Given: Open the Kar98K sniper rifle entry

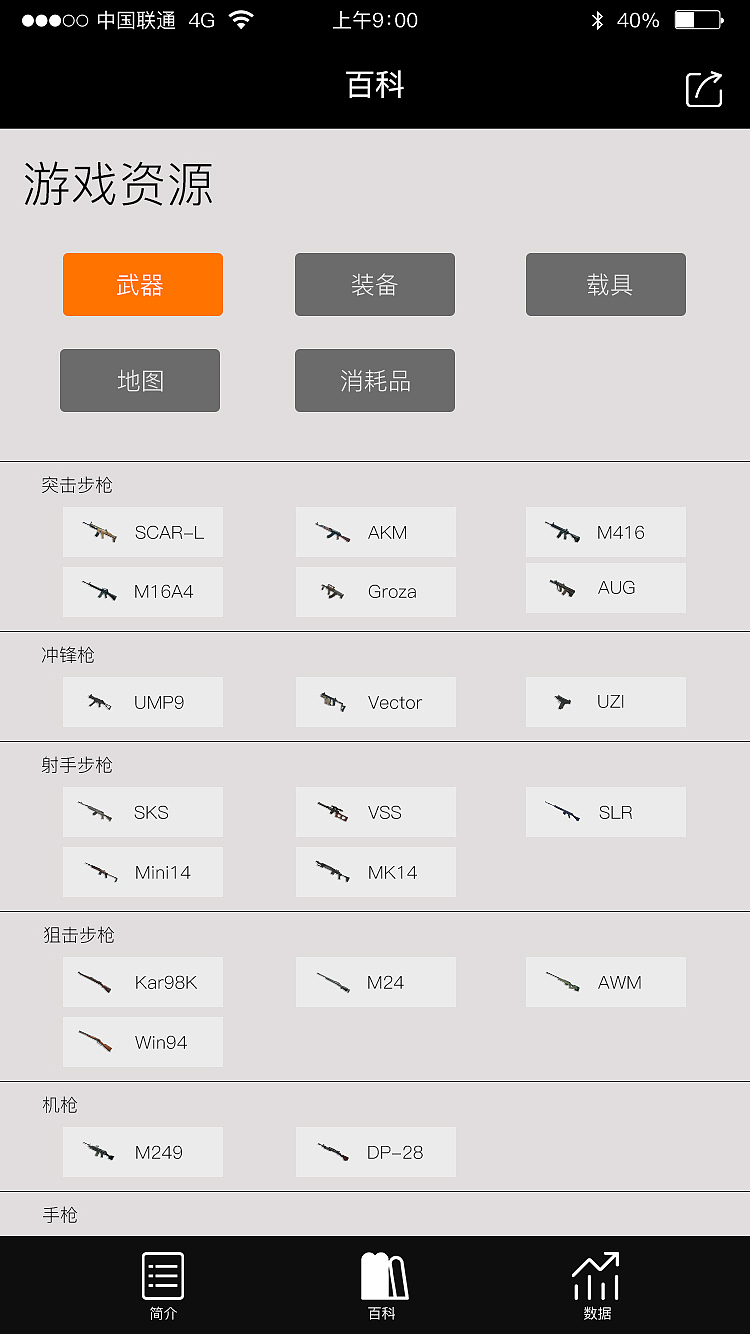Looking at the screenshot, I should click(x=143, y=982).
